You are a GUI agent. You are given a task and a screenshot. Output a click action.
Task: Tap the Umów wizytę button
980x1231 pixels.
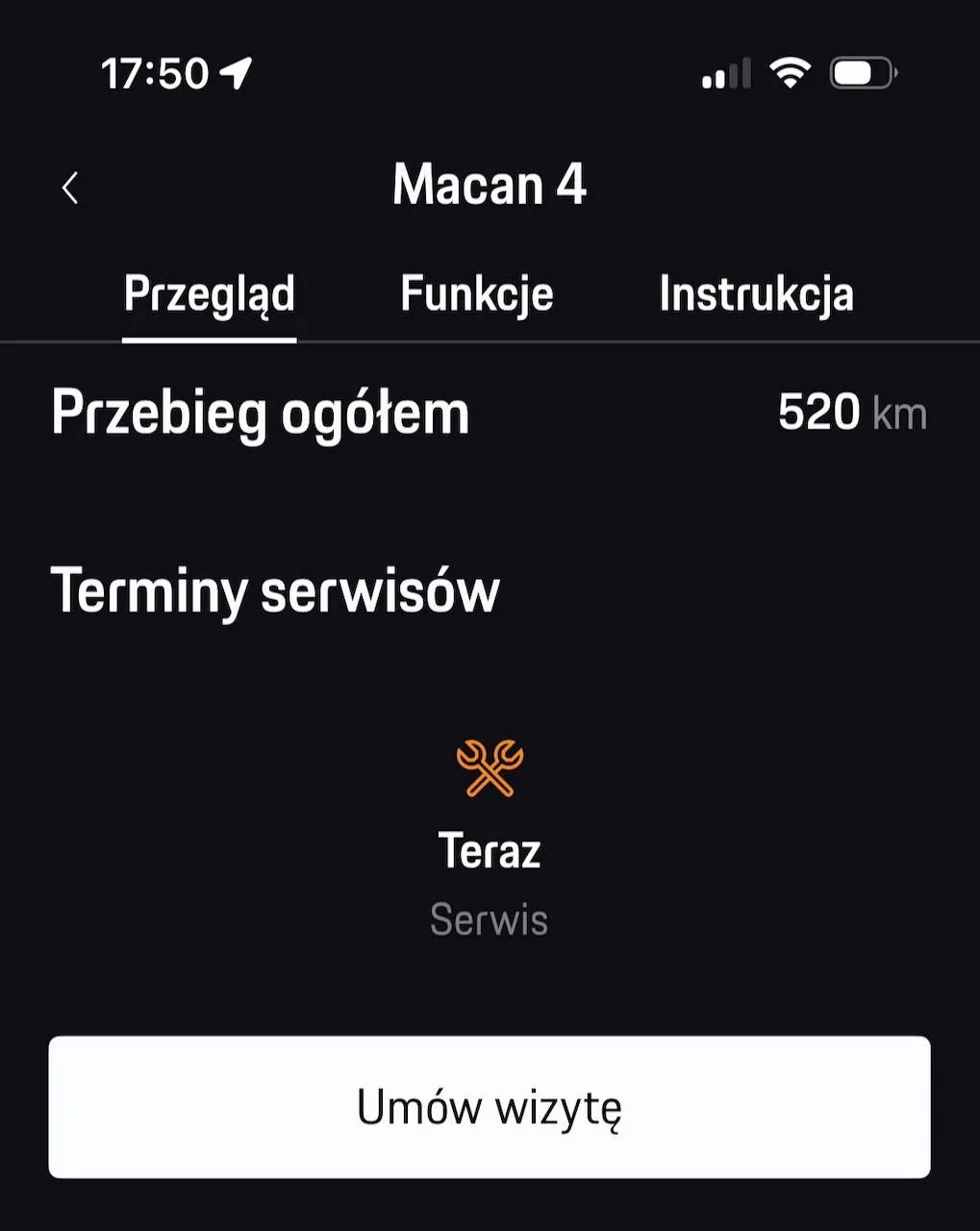490,1107
